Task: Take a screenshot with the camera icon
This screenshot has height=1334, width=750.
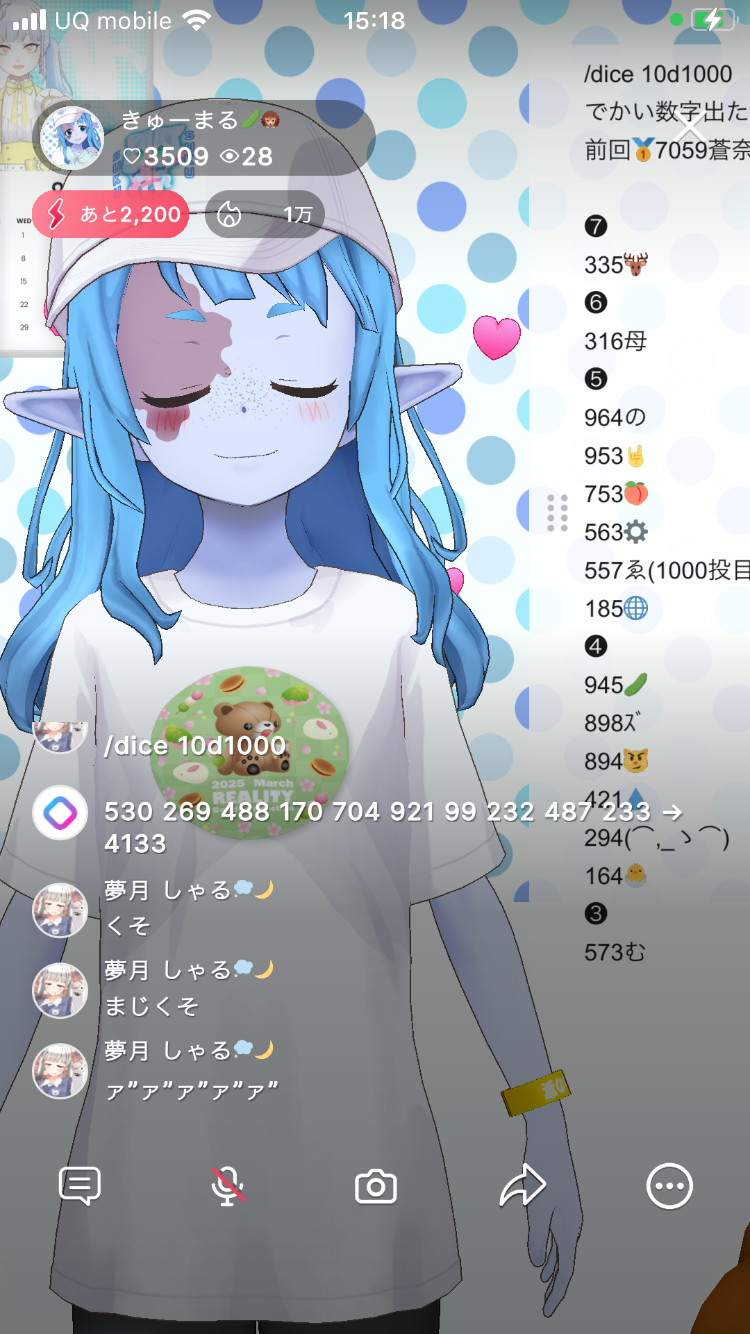Action: pyautogui.click(x=376, y=1187)
